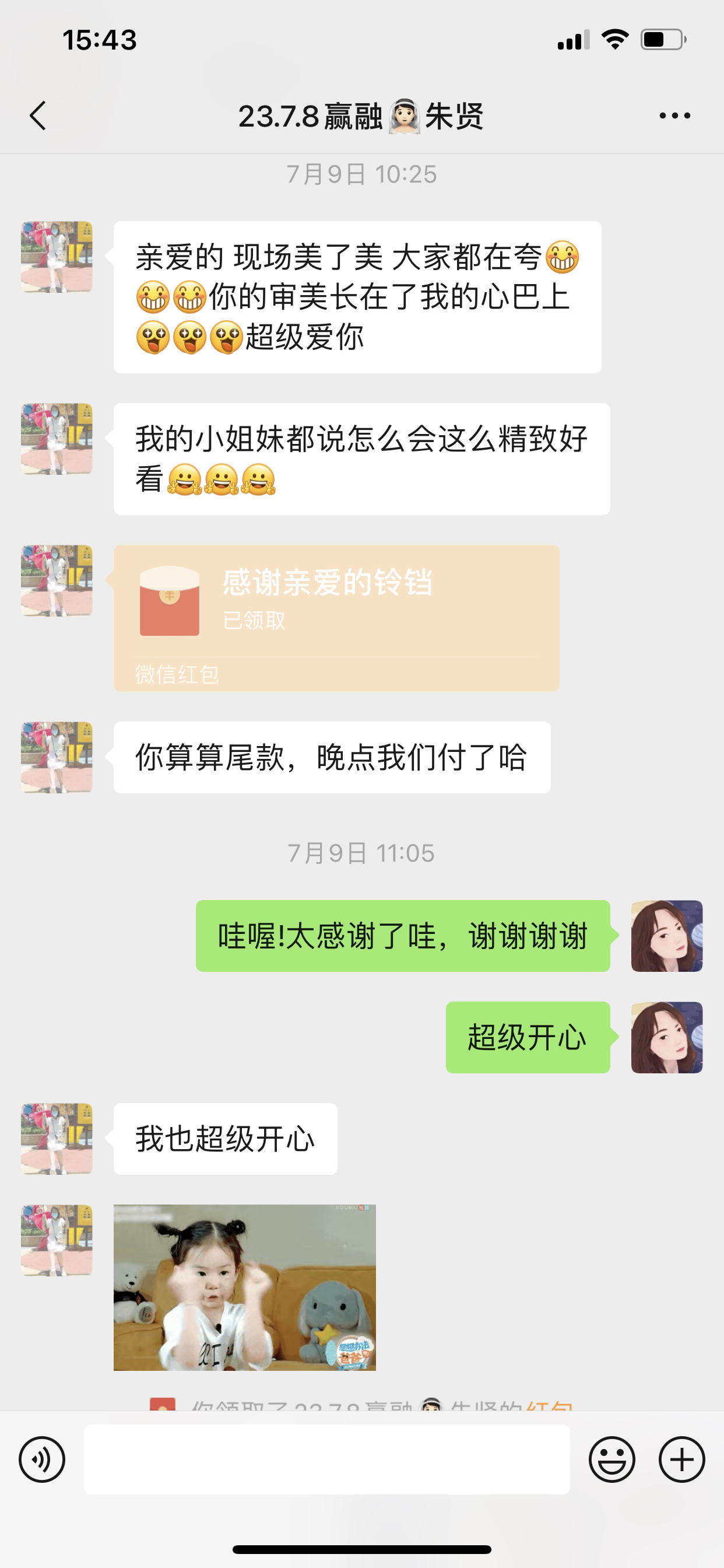The height and width of the screenshot is (1568, 724).
Task: View the little girl animated sticker
Action: (x=245, y=1287)
